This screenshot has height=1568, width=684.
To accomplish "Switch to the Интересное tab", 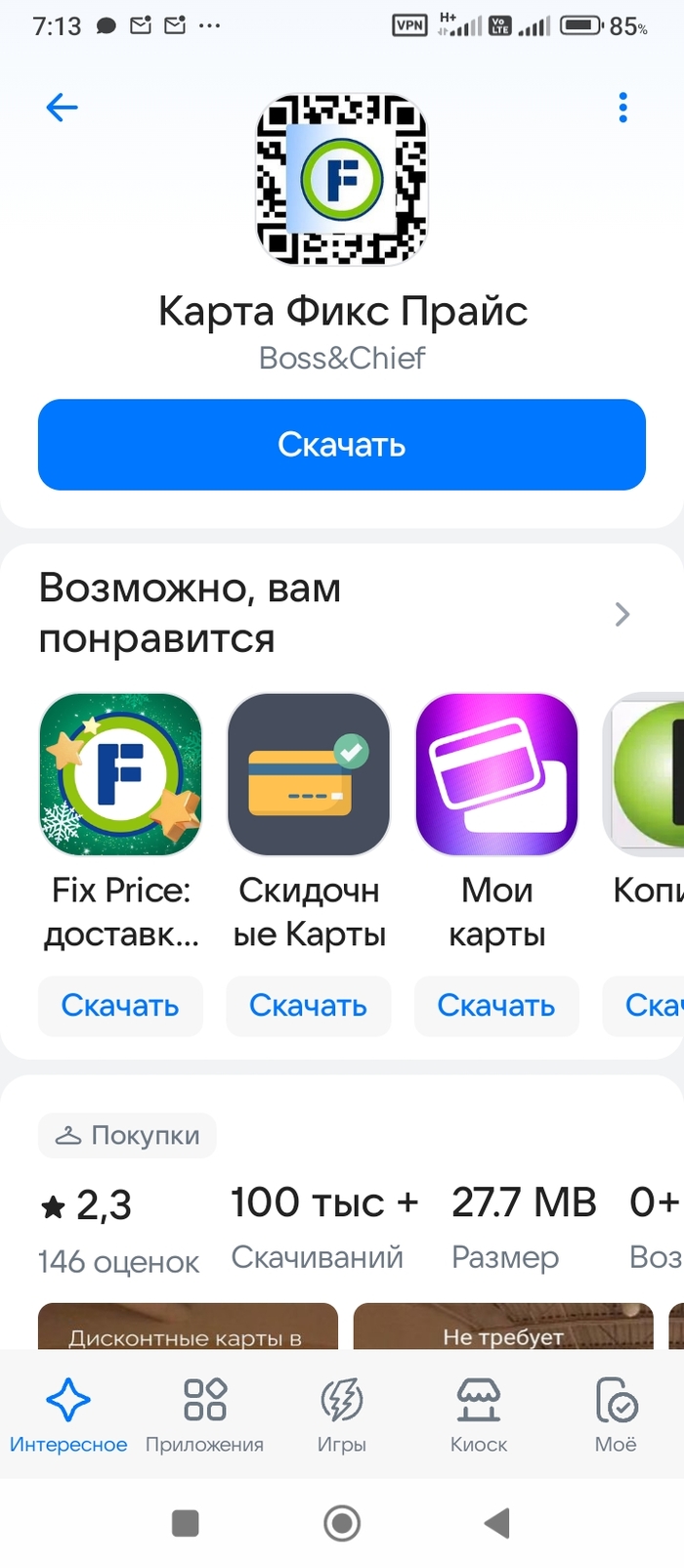I will [68, 1414].
